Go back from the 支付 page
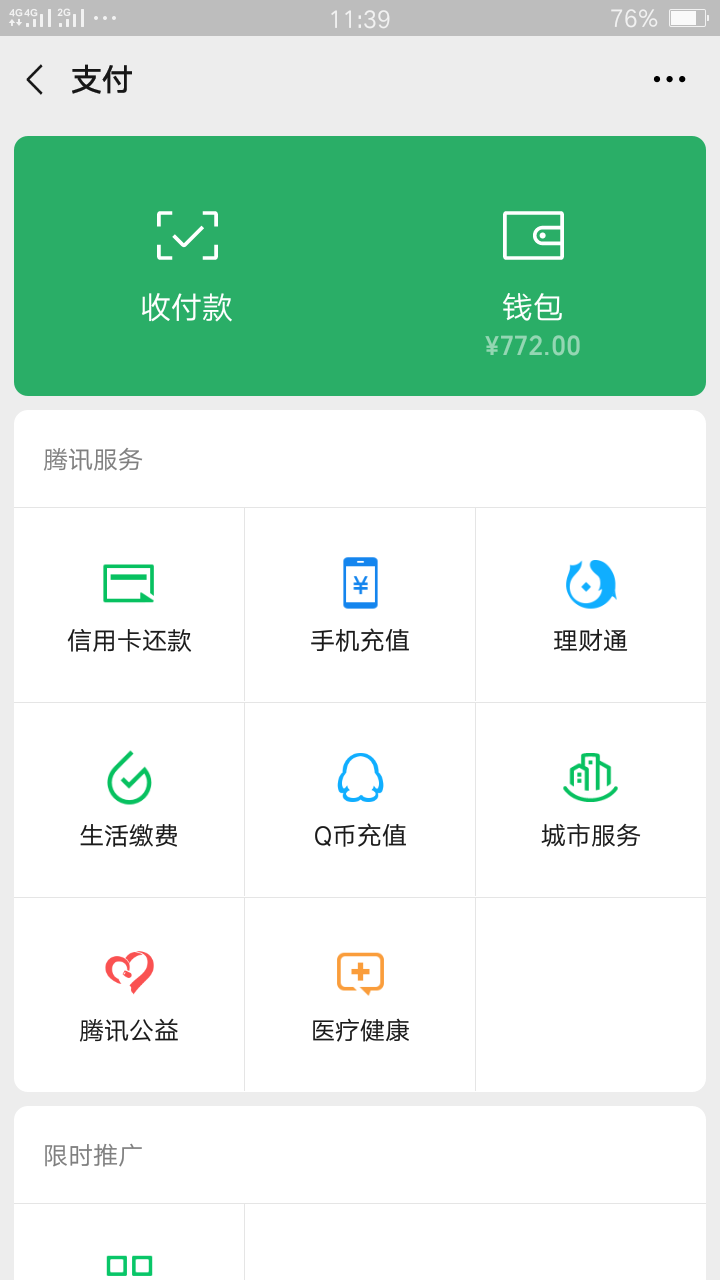This screenshot has width=720, height=1280. coord(36,80)
